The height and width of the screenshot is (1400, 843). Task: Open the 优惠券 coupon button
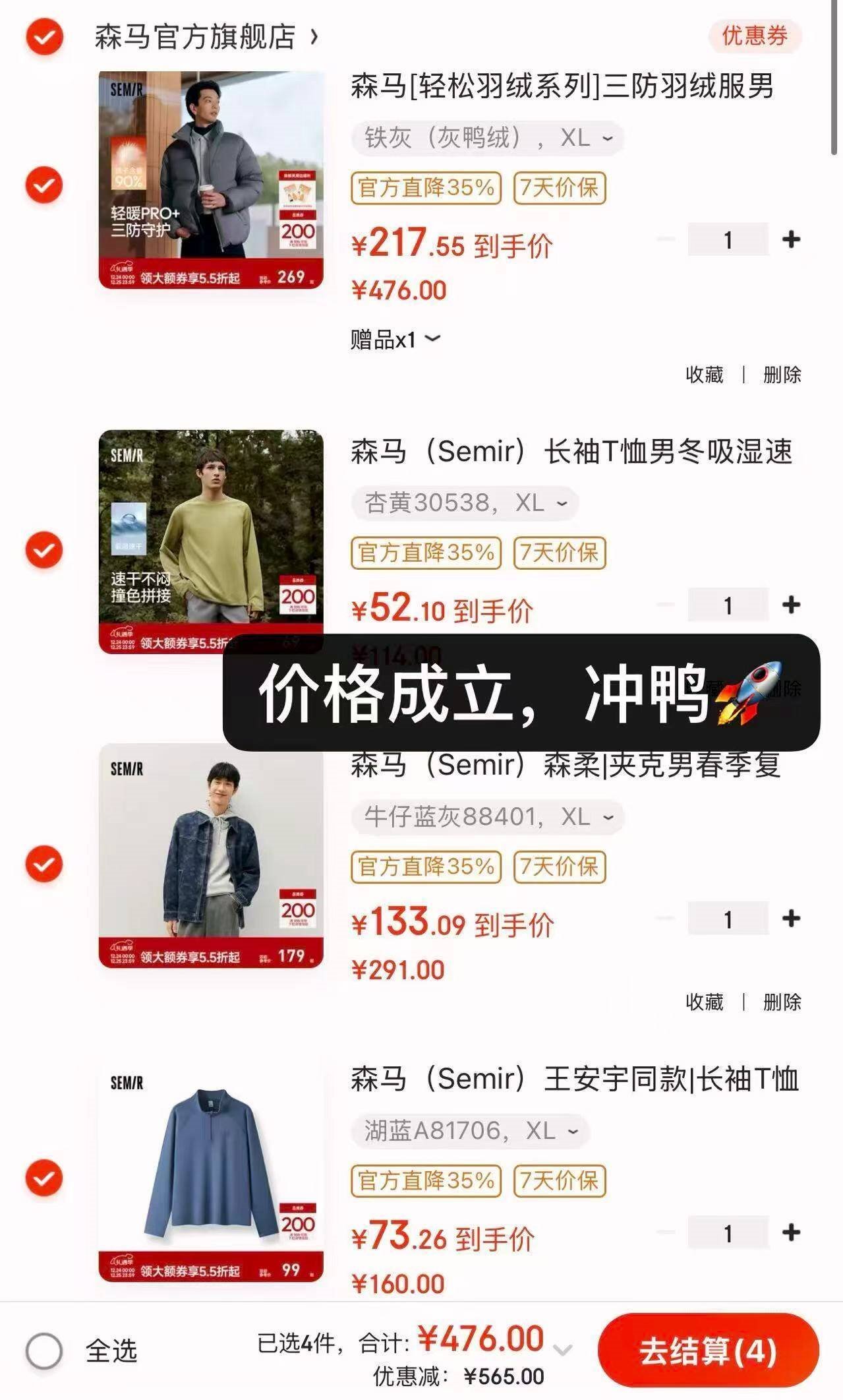(x=754, y=36)
